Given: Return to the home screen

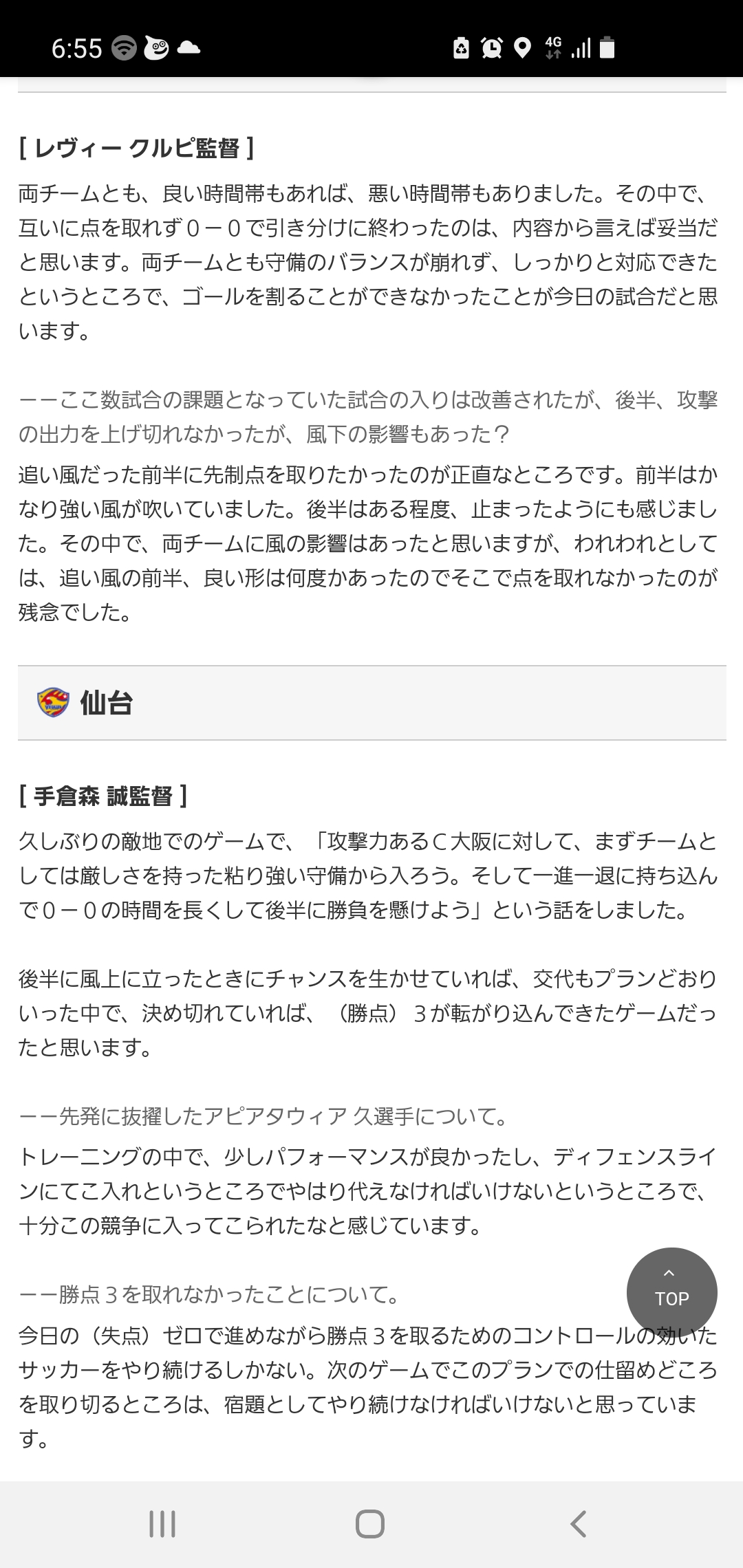Looking at the screenshot, I should [370, 1523].
